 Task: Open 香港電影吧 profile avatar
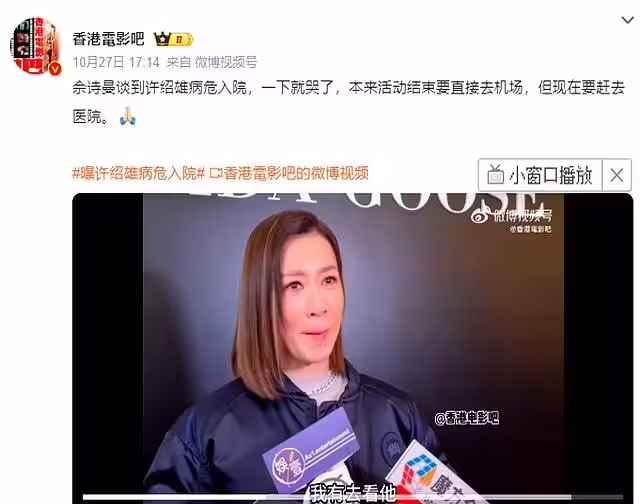(x=36, y=45)
